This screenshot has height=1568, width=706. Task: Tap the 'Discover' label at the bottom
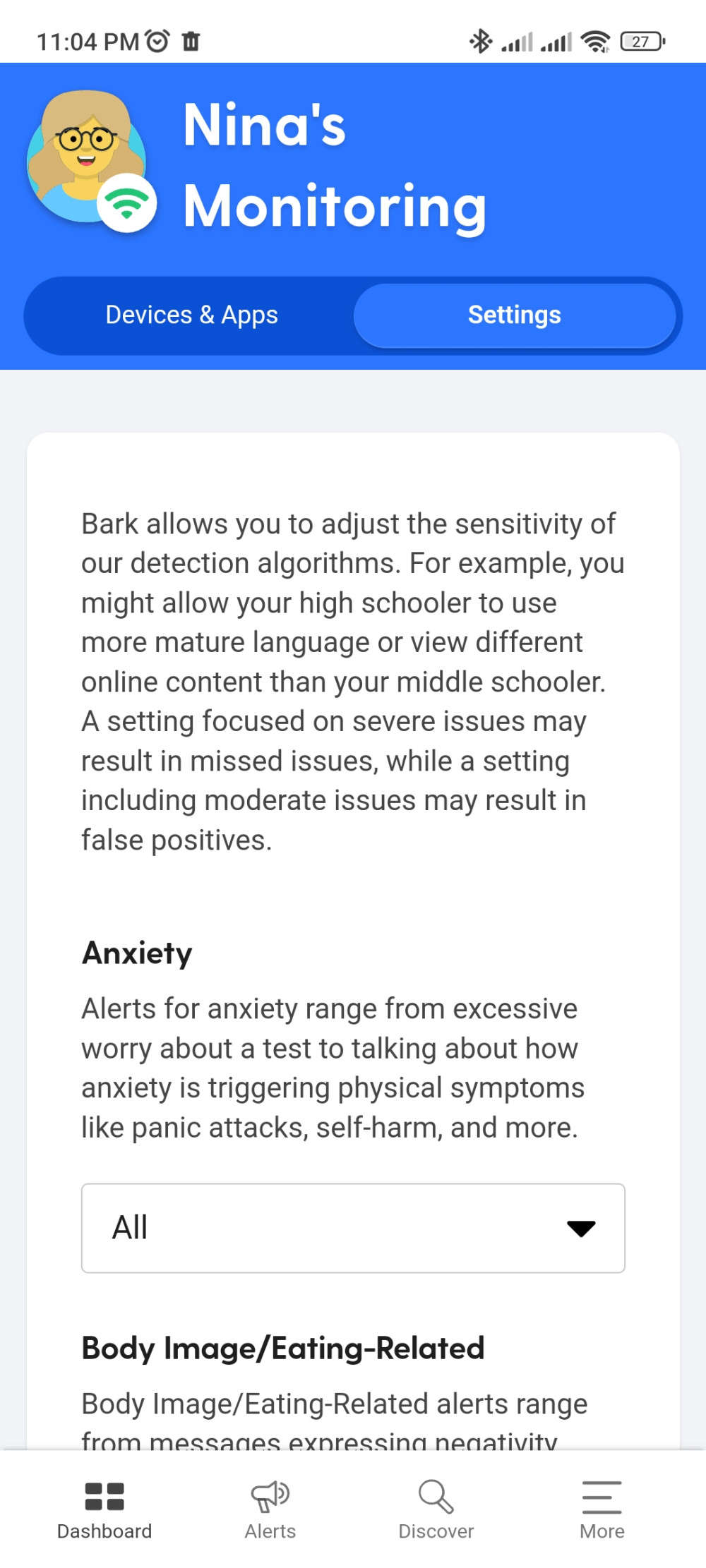[436, 1530]
